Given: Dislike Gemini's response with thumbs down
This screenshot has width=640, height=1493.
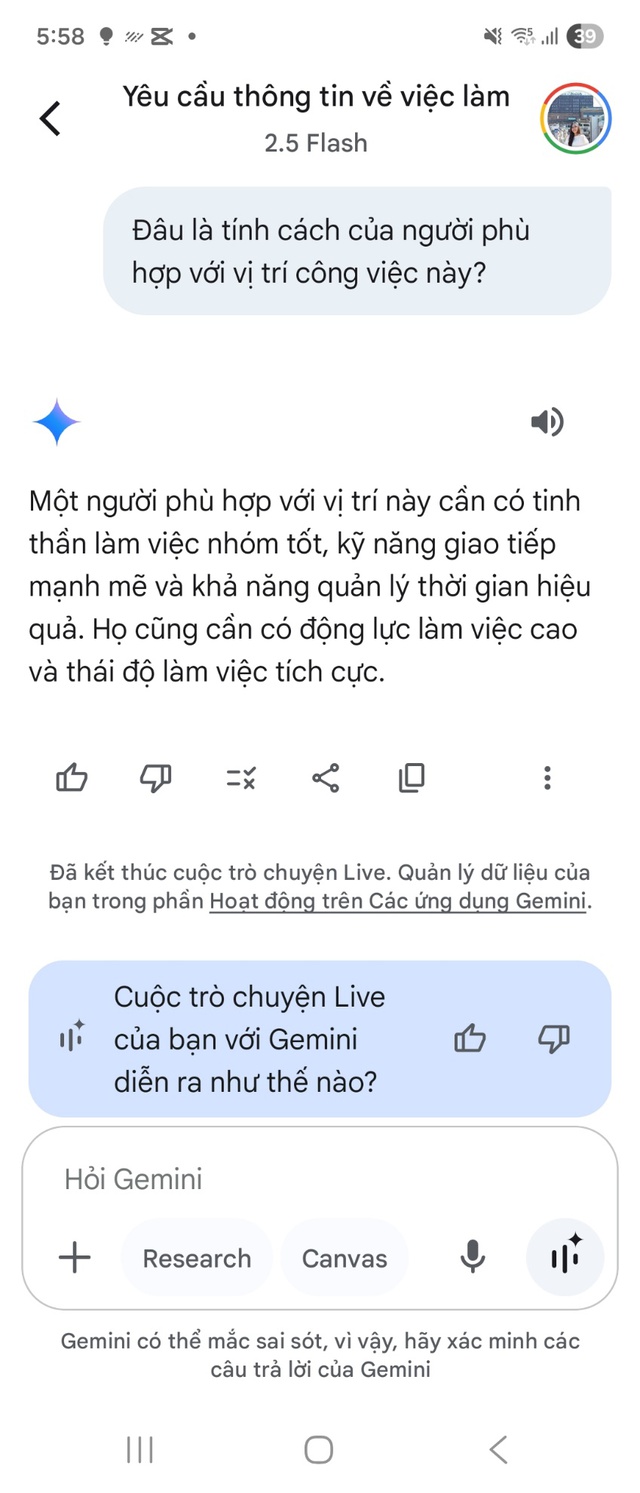Looking at the screenshot, I should point(156,777).
